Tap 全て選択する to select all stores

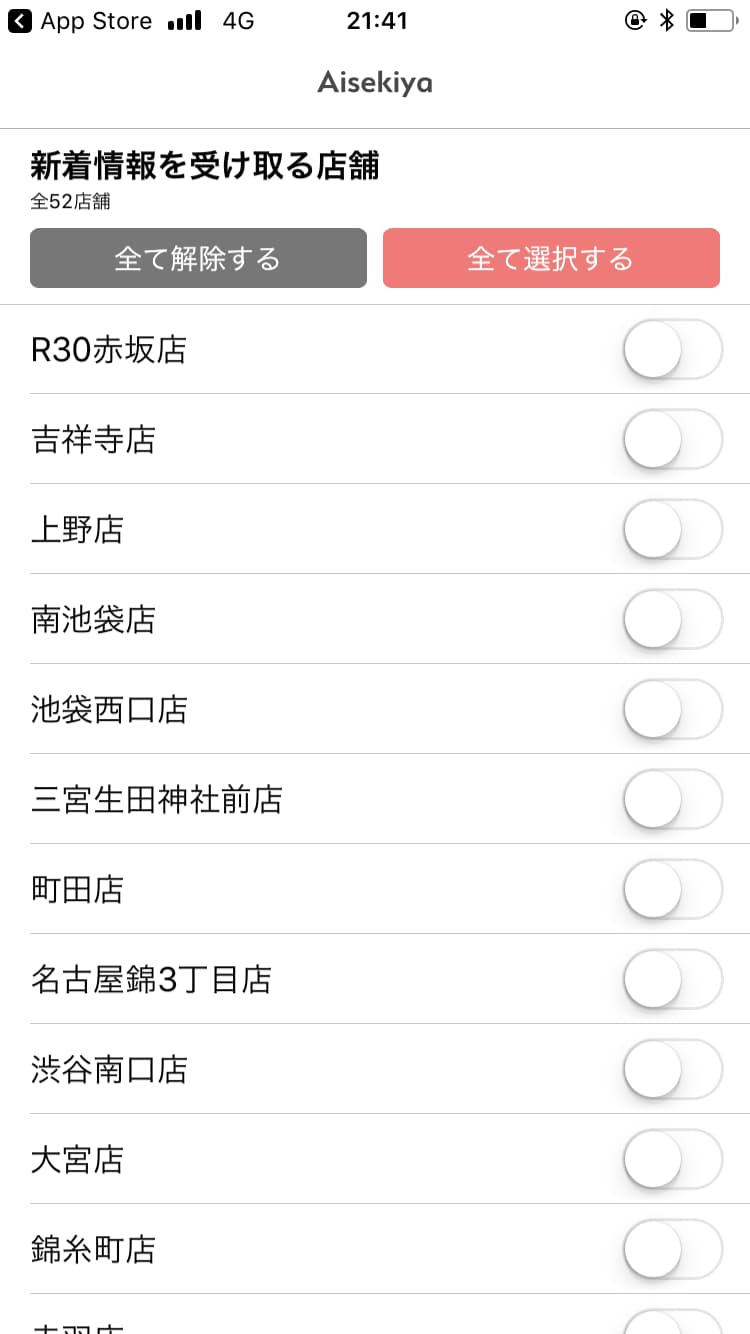click(551, 258)
